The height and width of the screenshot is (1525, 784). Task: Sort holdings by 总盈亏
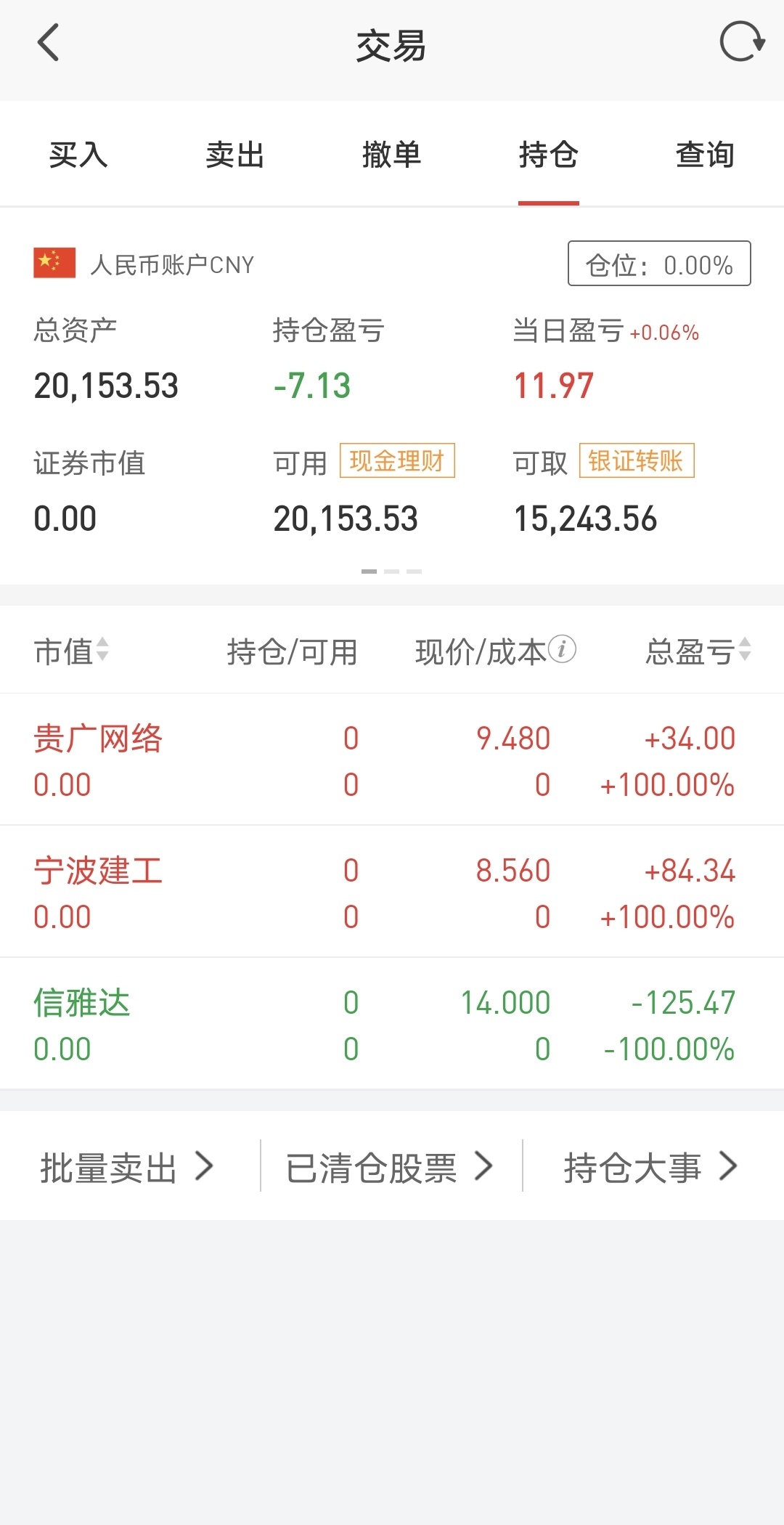pos(698,651)
